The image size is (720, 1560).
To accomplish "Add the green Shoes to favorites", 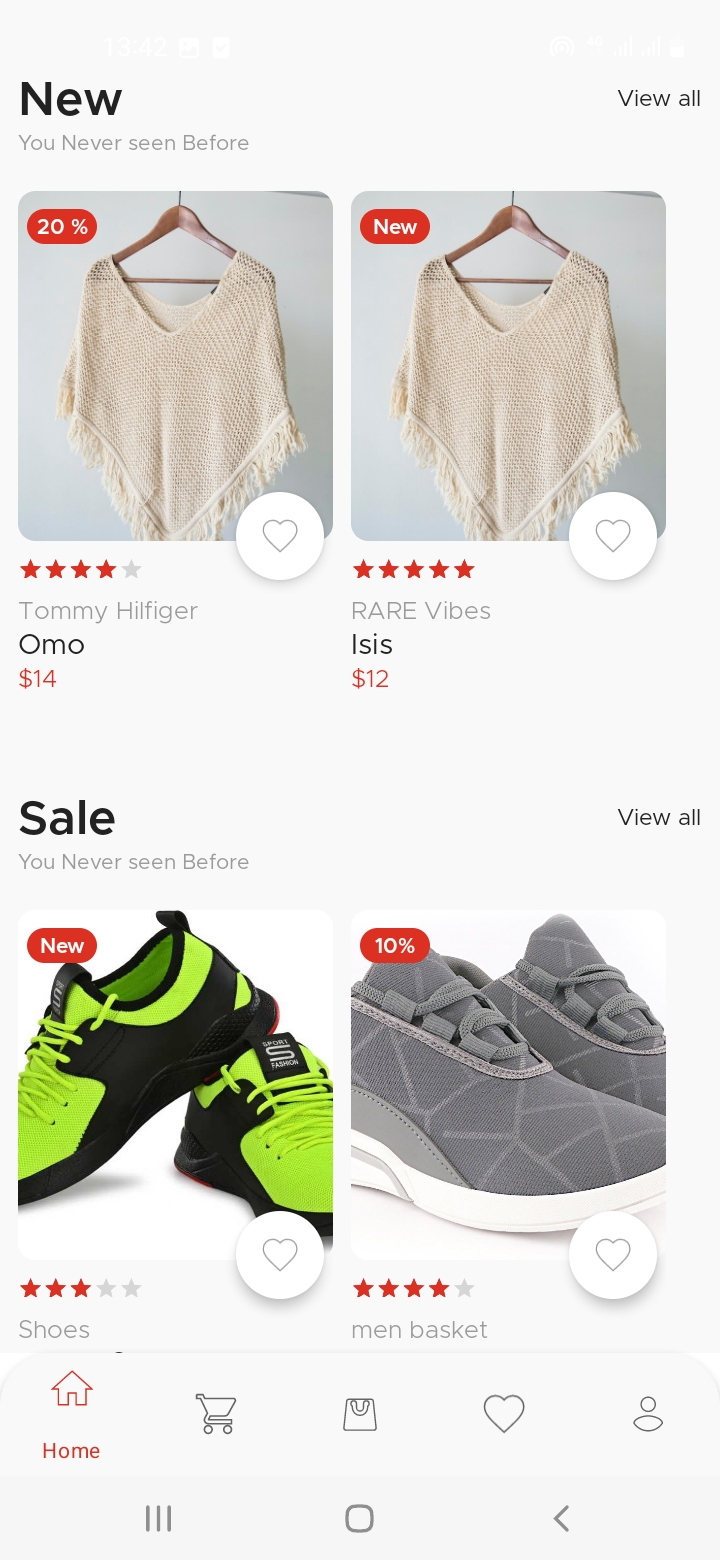I will pos(280,1255).
